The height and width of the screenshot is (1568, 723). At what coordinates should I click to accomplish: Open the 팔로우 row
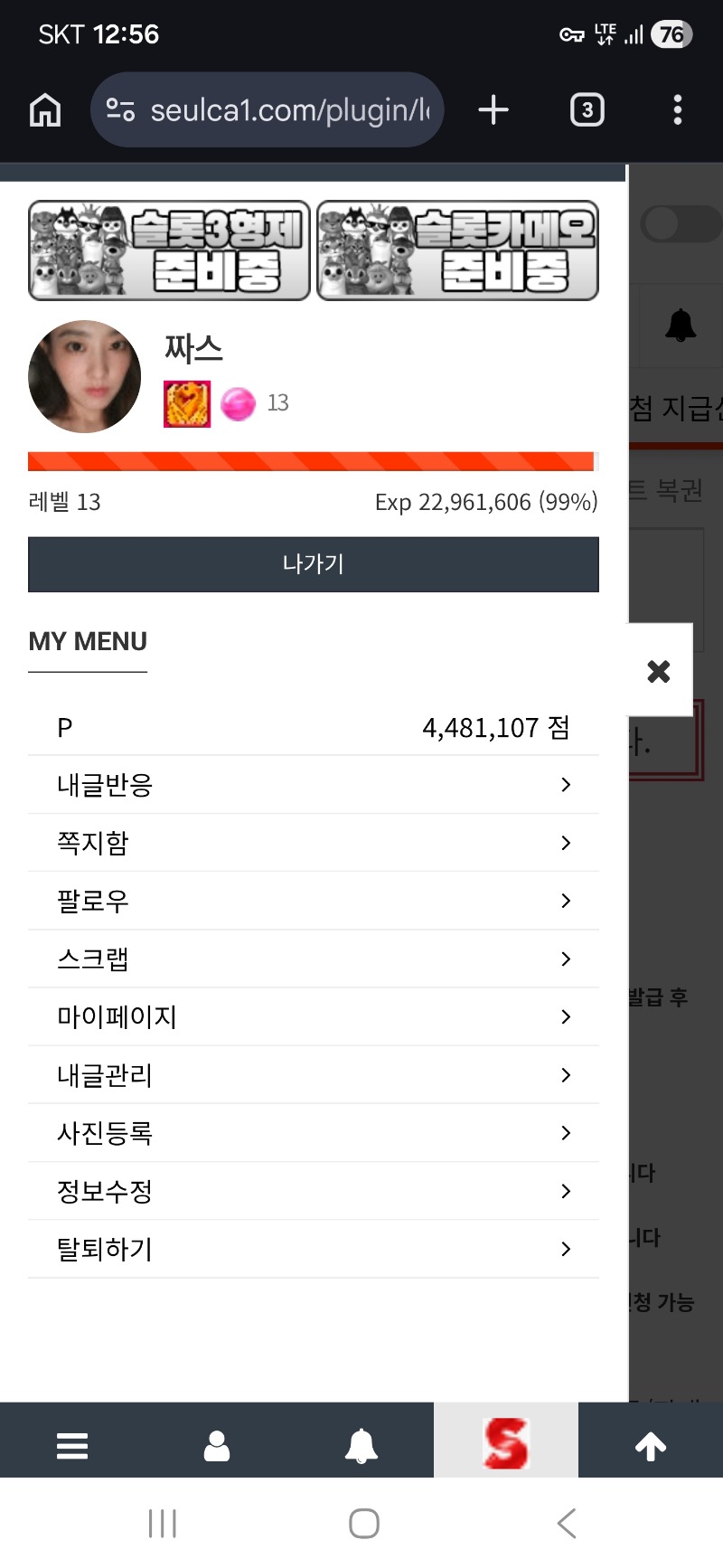tap(313, 901)
